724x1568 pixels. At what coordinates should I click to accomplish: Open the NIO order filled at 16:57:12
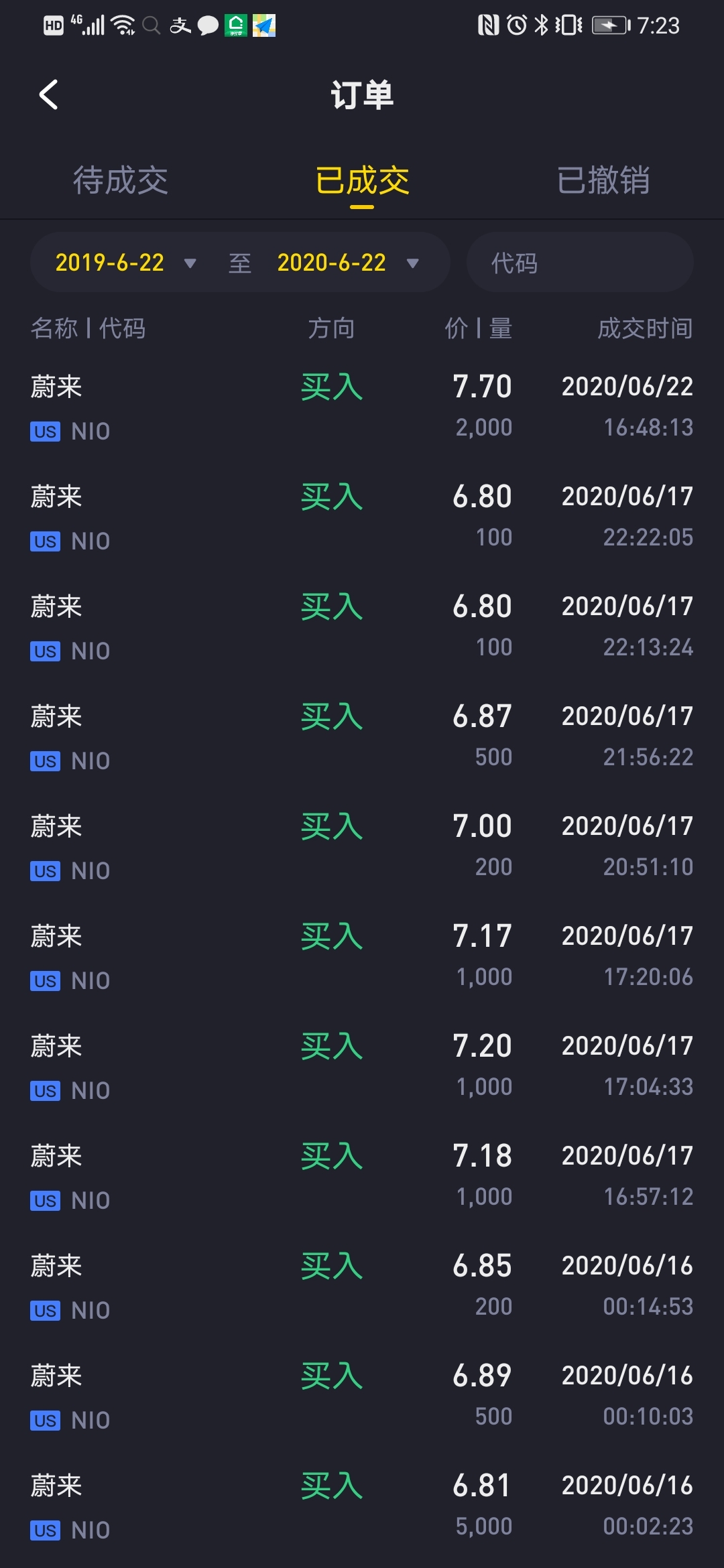click(362, 1176)
